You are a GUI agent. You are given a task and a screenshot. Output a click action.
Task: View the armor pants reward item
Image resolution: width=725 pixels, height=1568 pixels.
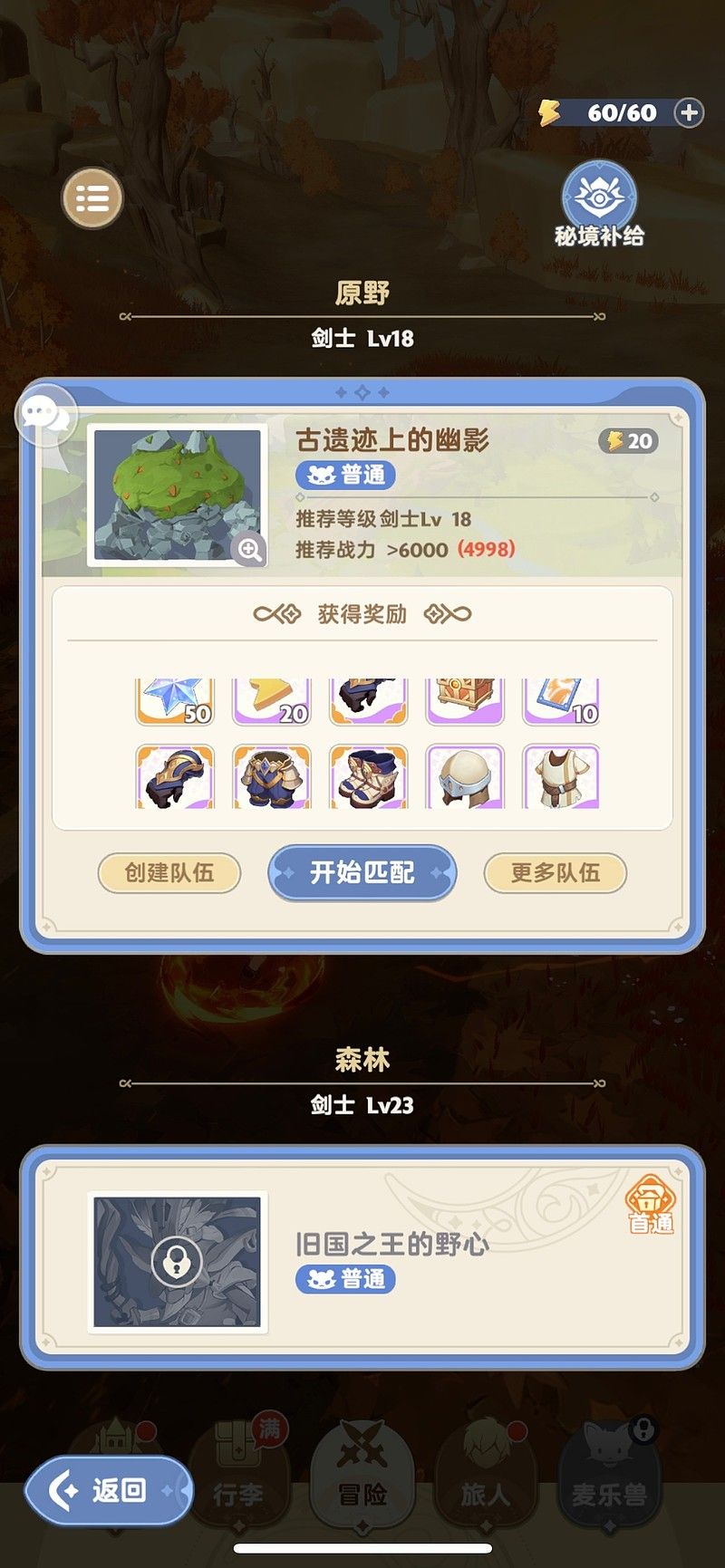[272, 776]
